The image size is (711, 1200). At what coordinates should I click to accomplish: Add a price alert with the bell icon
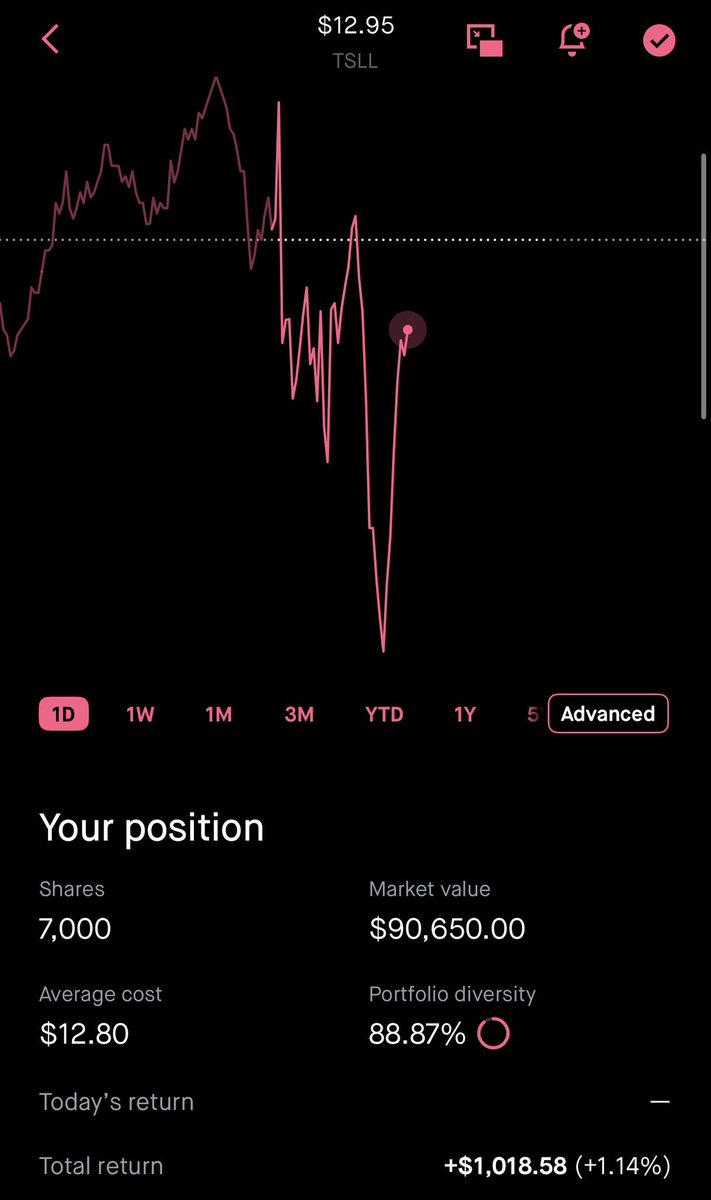click(x=573, y=40)
